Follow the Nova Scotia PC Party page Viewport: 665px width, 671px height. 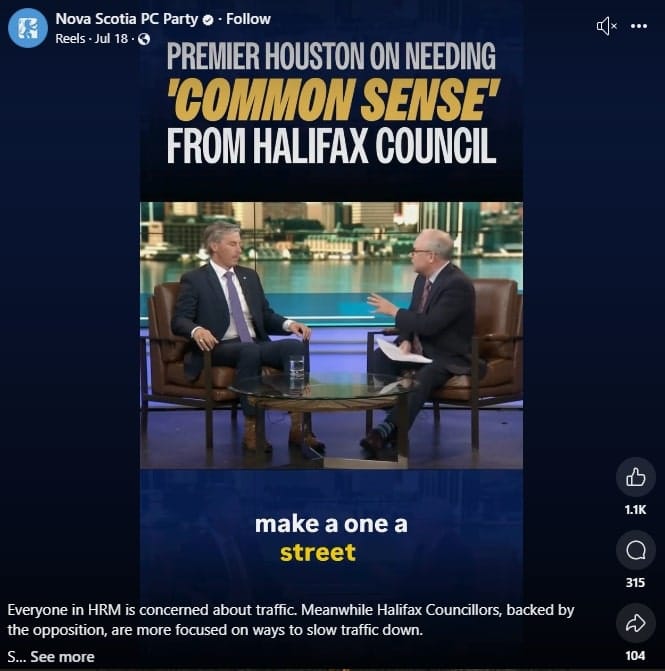coord(248,19)
